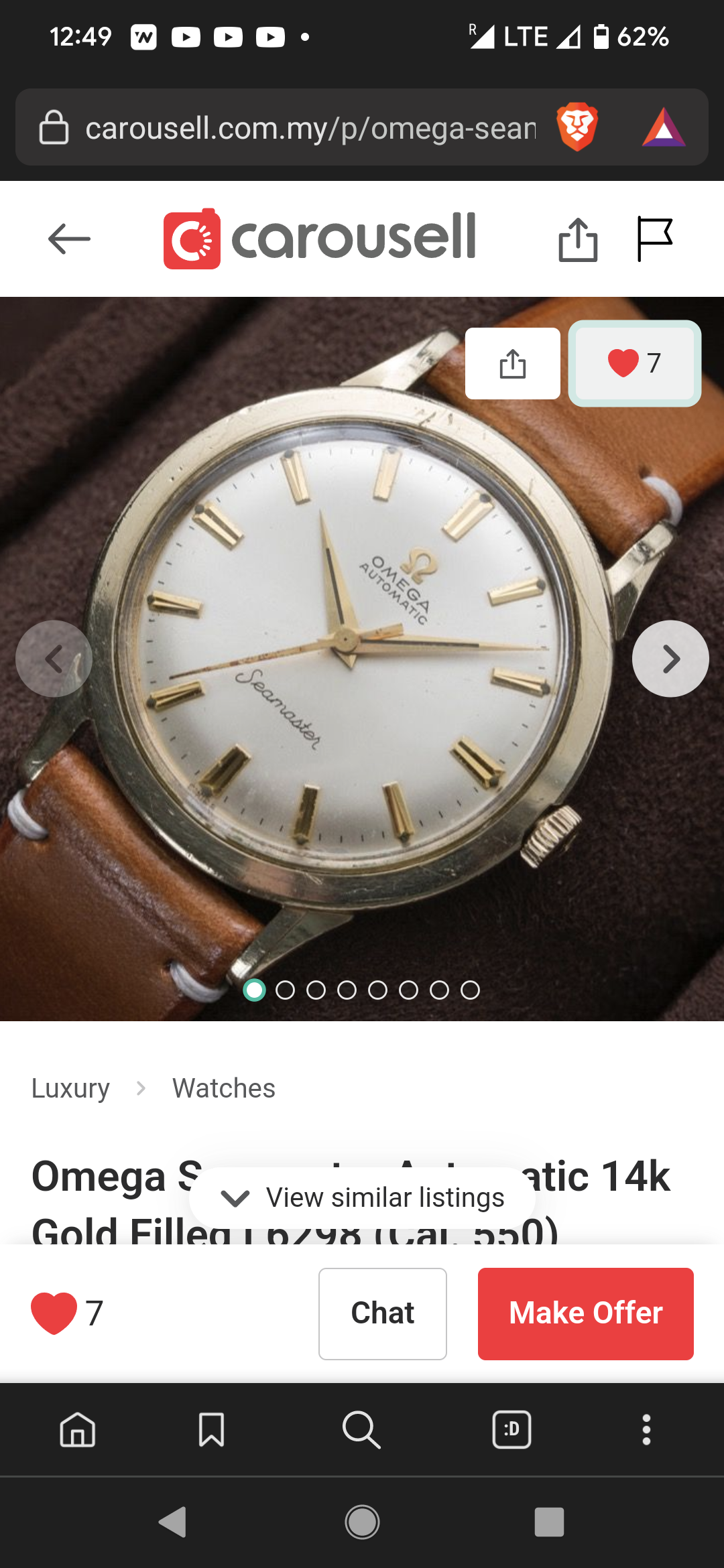Open Brave Rewards triangle icon
Screen dimensions: 724x1568
(663, 127)
